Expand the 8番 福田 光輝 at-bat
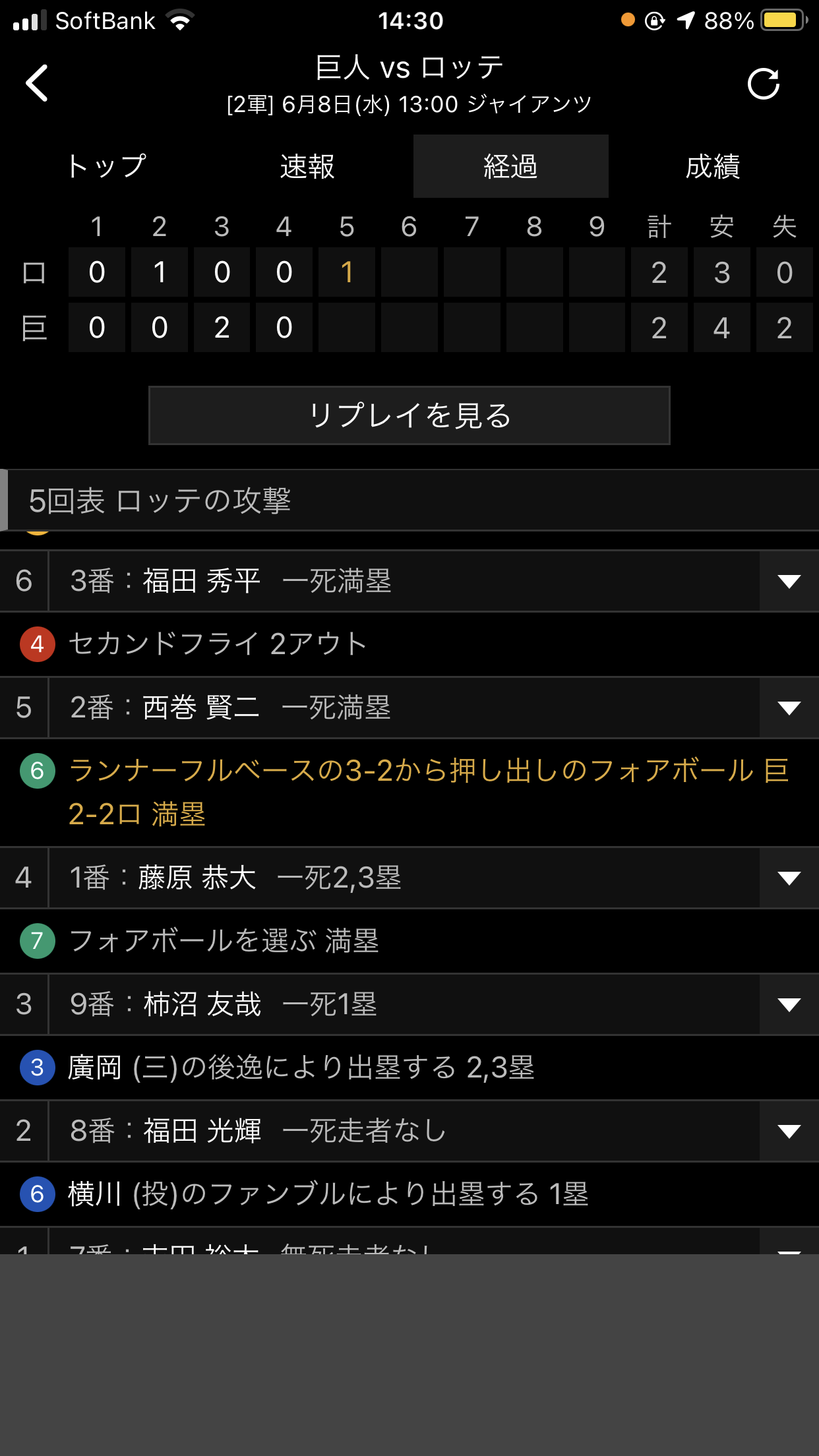 pyautogui.click(x=789, y=1131)
